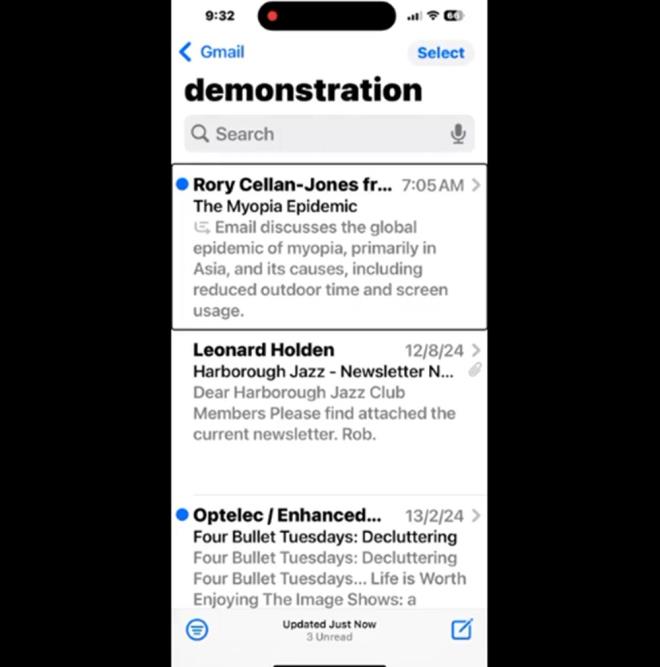The image size is (660, 667).
Task: Tap the Search mail field
Action: tap(315, 134)
